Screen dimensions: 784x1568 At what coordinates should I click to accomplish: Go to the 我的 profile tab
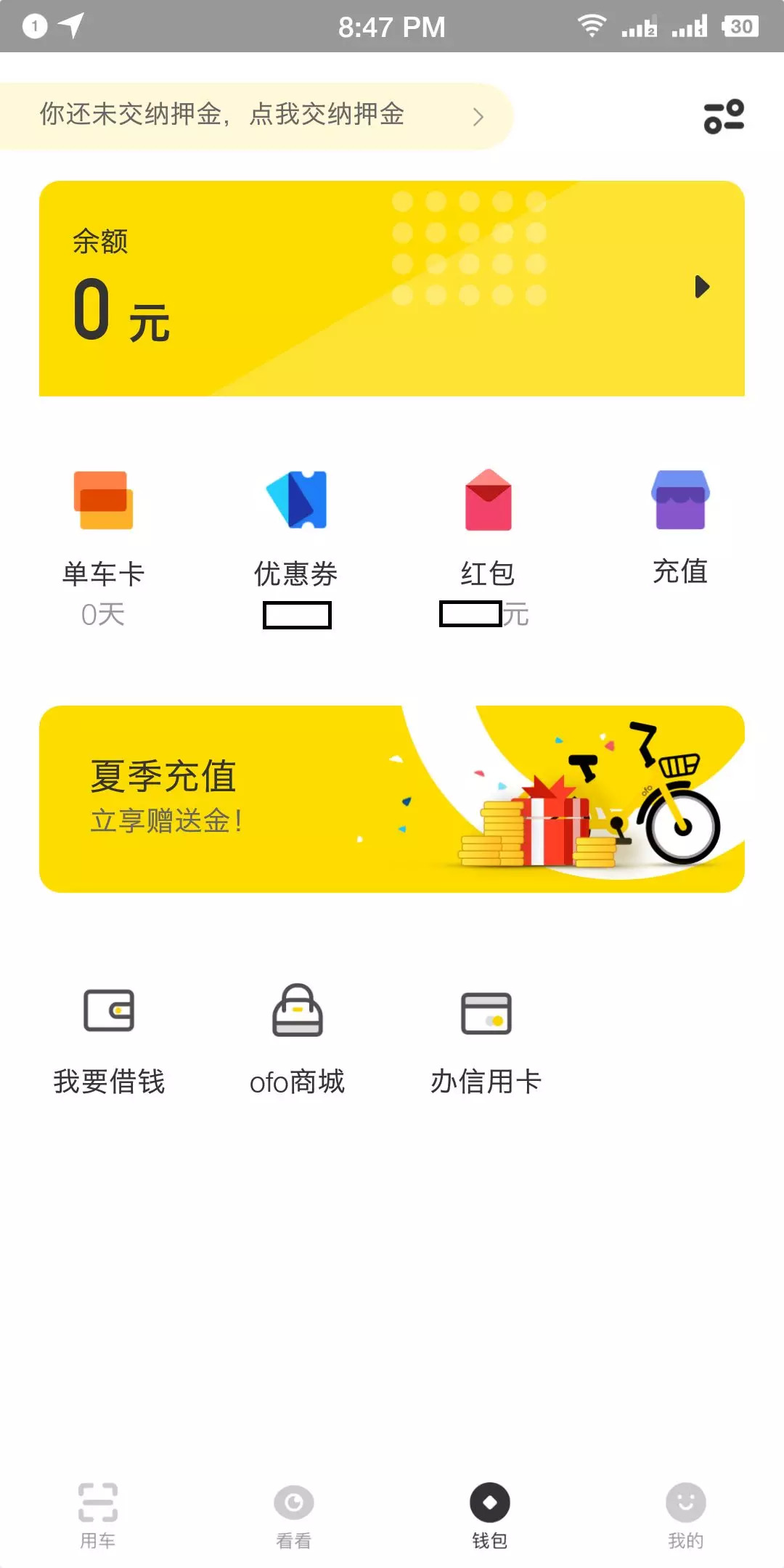click(686, 1514)
